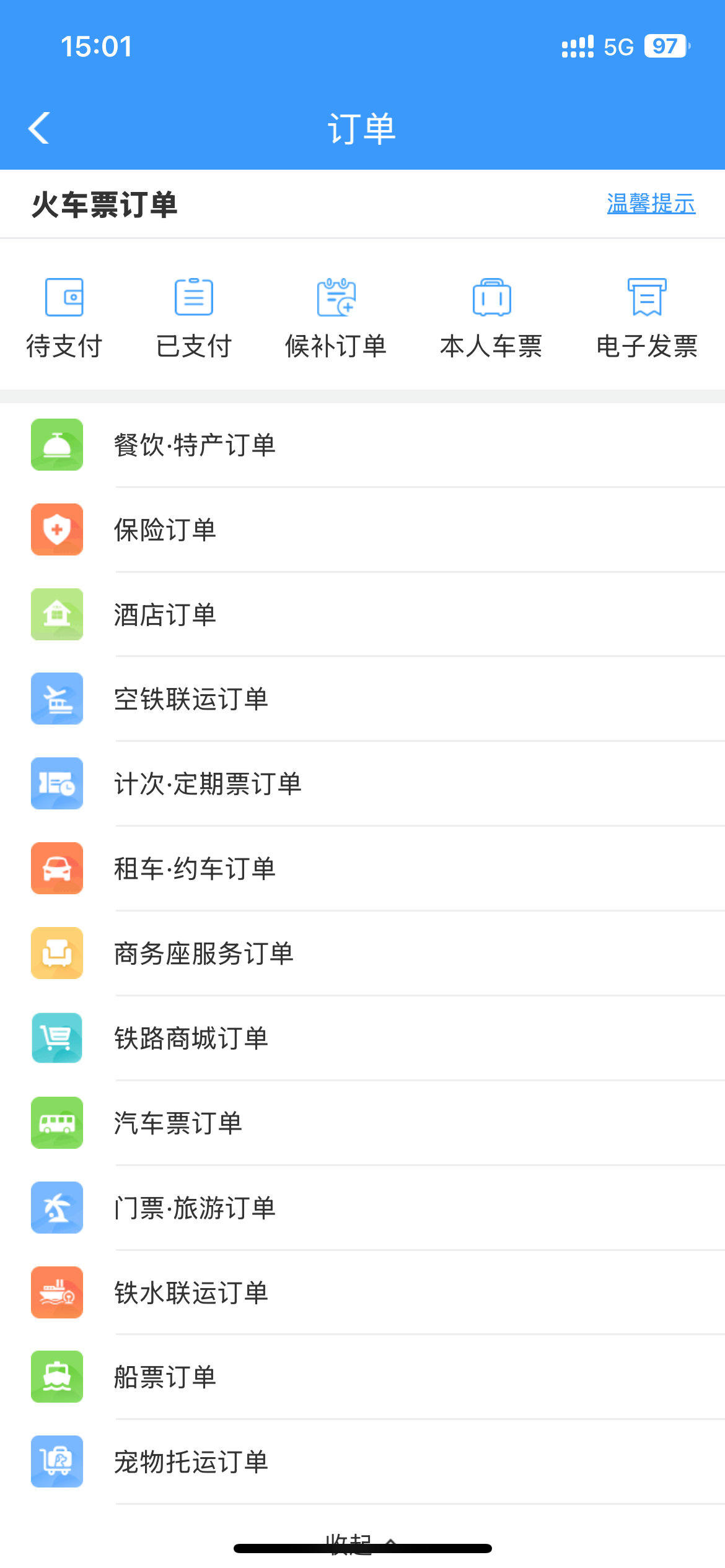View 已支付 train ticket orders

pos(194,318)
